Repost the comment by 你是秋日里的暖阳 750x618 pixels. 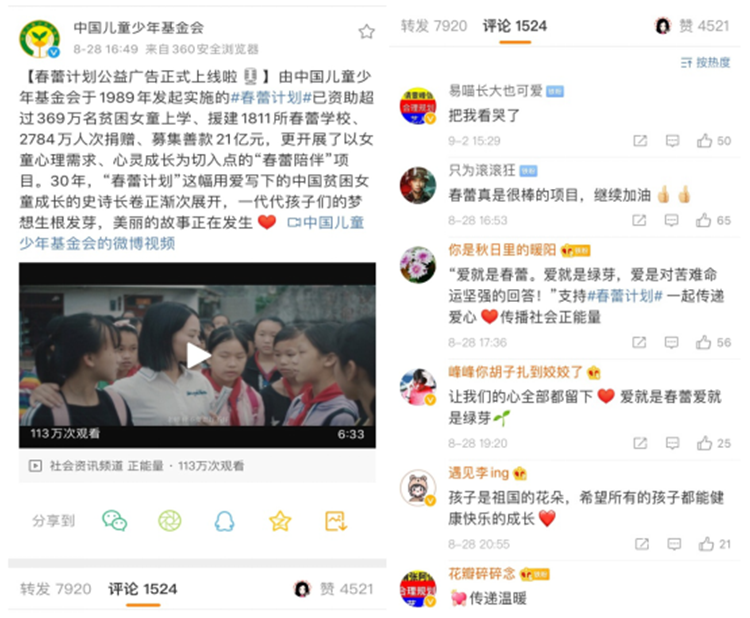point(639,342)
